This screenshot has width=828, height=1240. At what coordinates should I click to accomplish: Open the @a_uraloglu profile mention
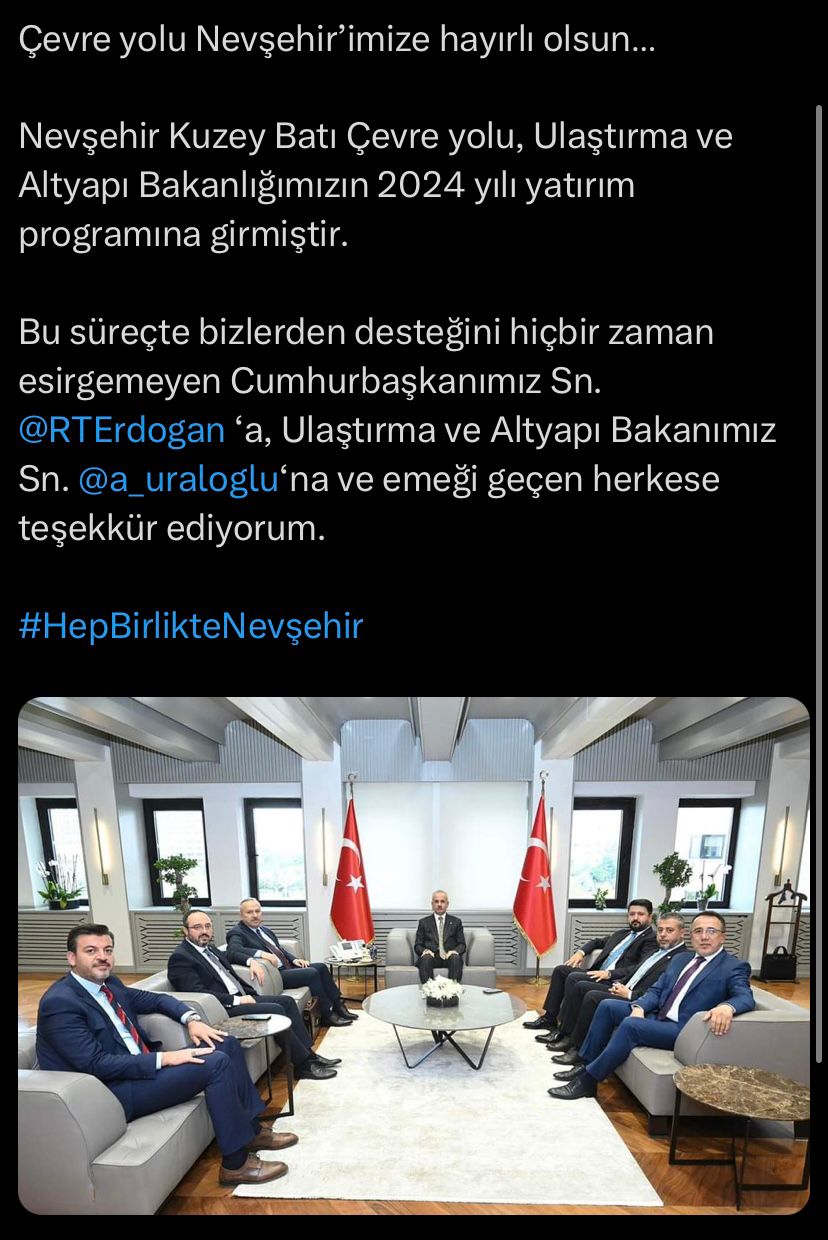176,479
